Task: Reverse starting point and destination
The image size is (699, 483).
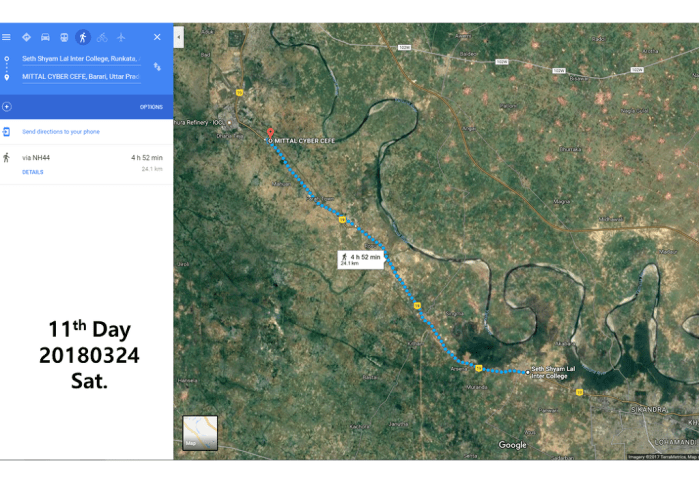Action: click(157, 67)
